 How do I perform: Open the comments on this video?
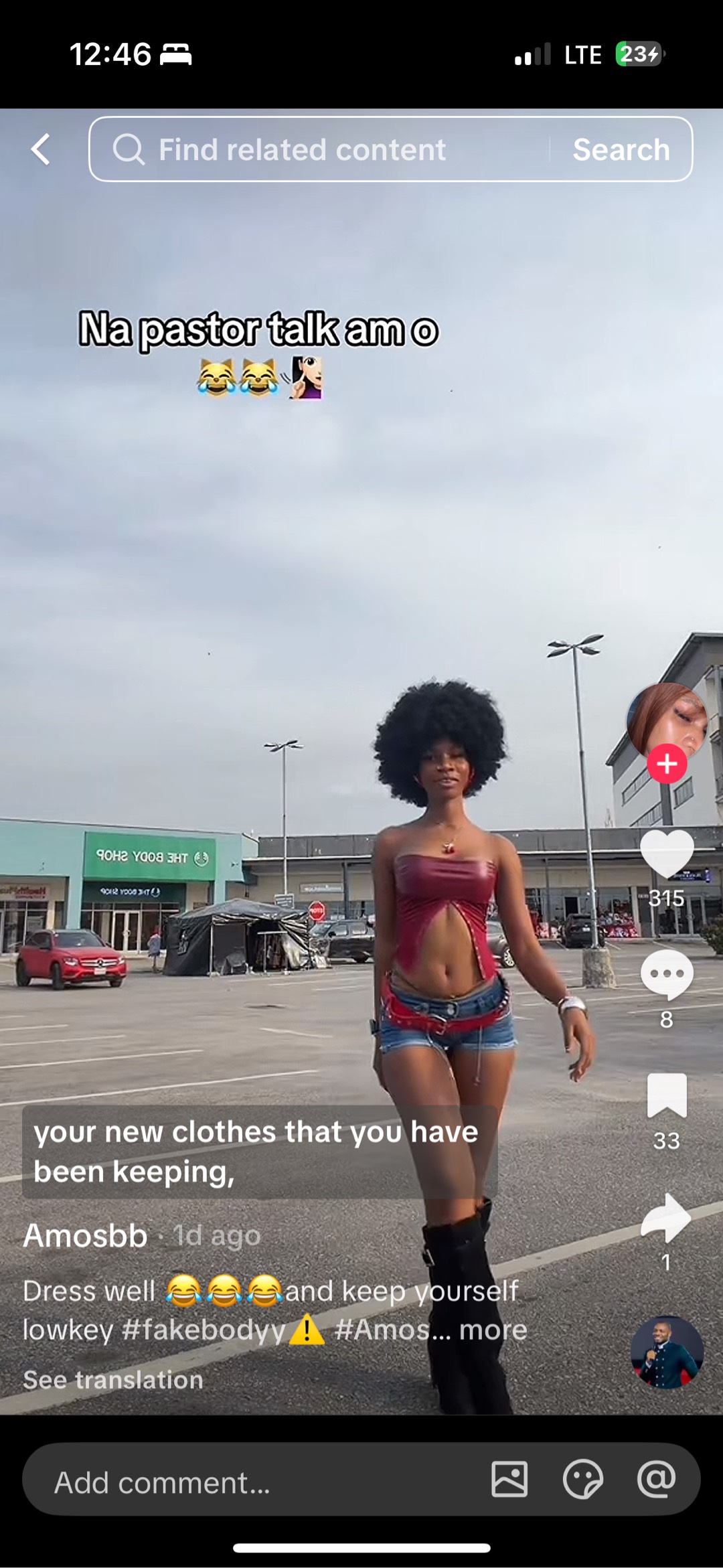coord(667,975)
